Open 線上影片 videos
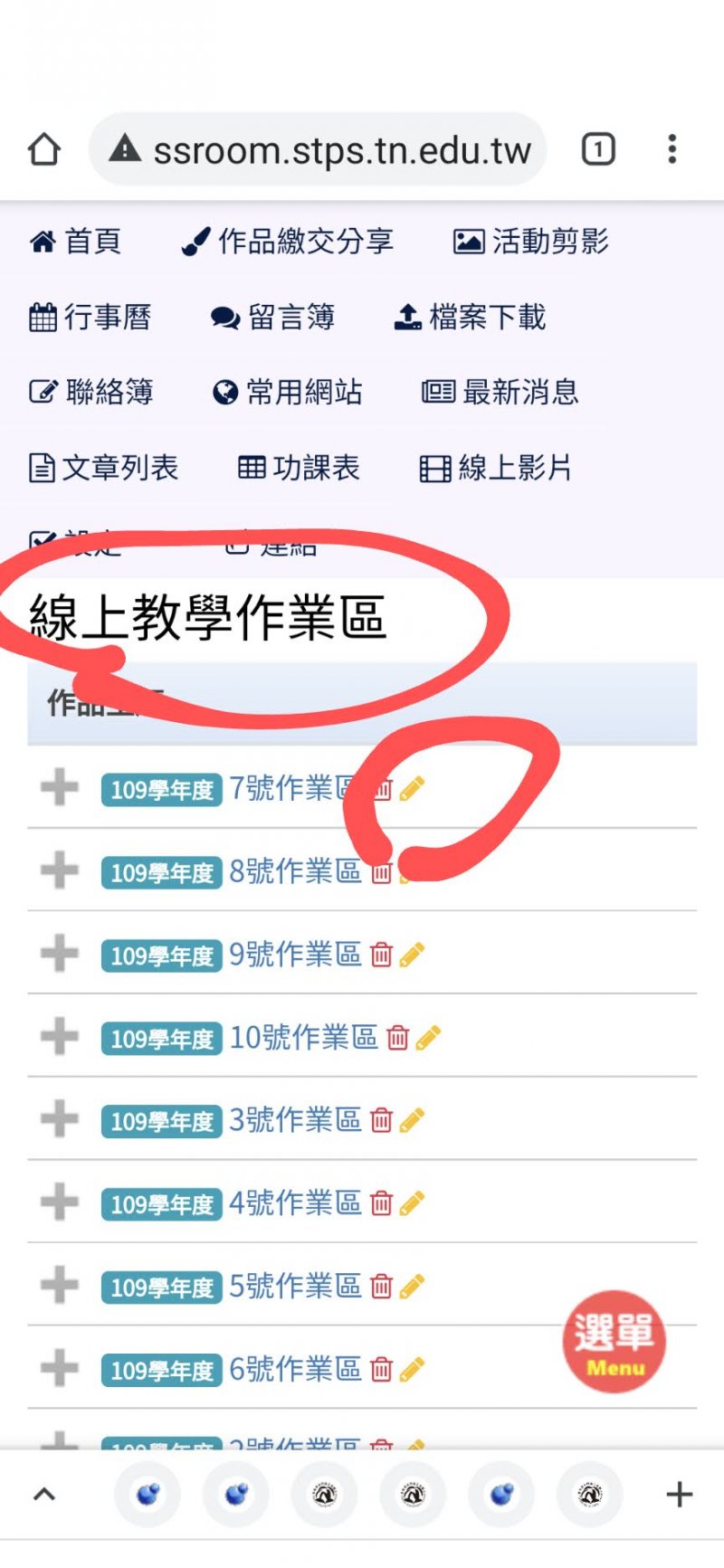 pyautogui.click(x=496, y=468)
